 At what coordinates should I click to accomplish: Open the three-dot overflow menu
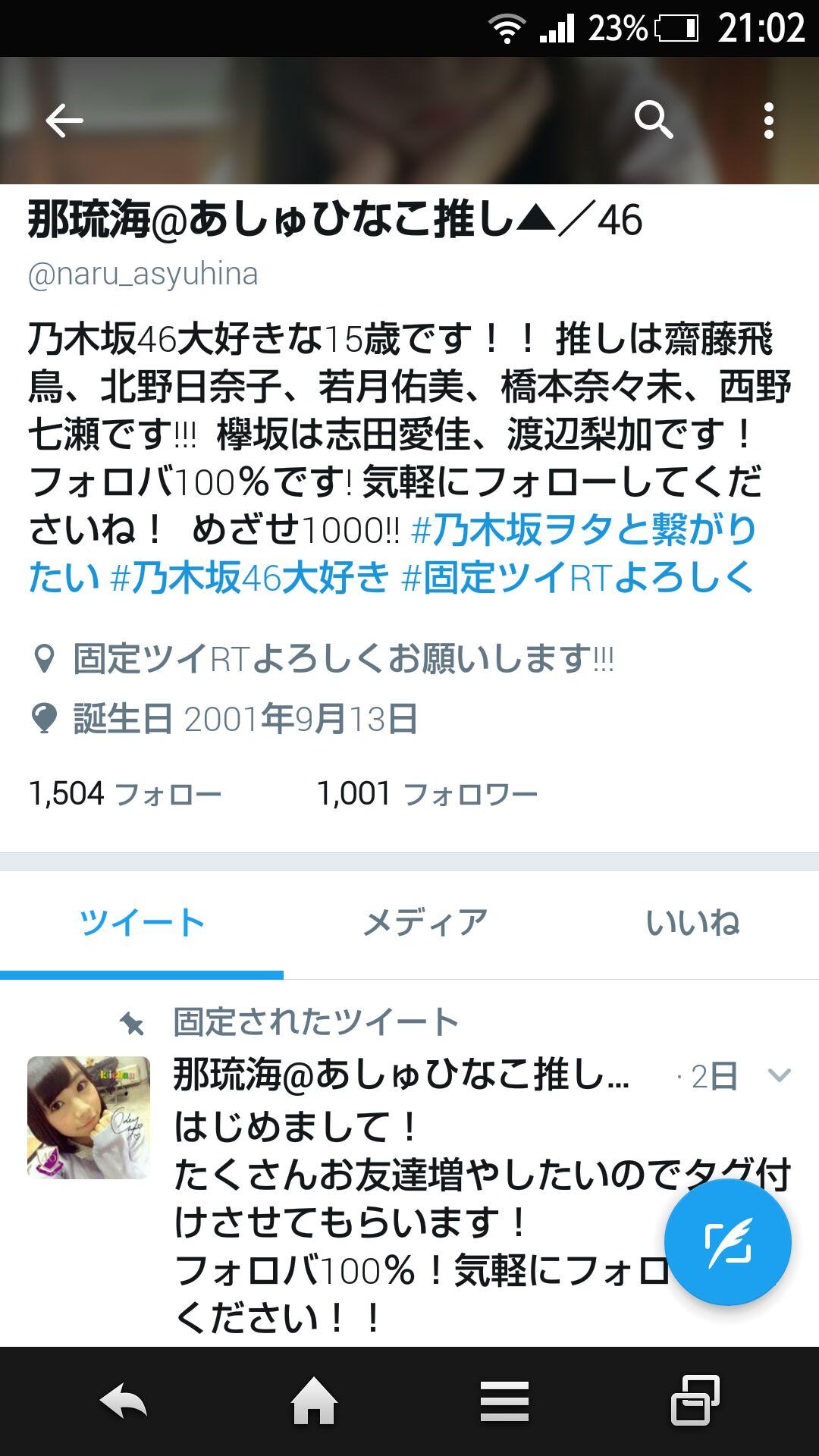coord(768,121)
